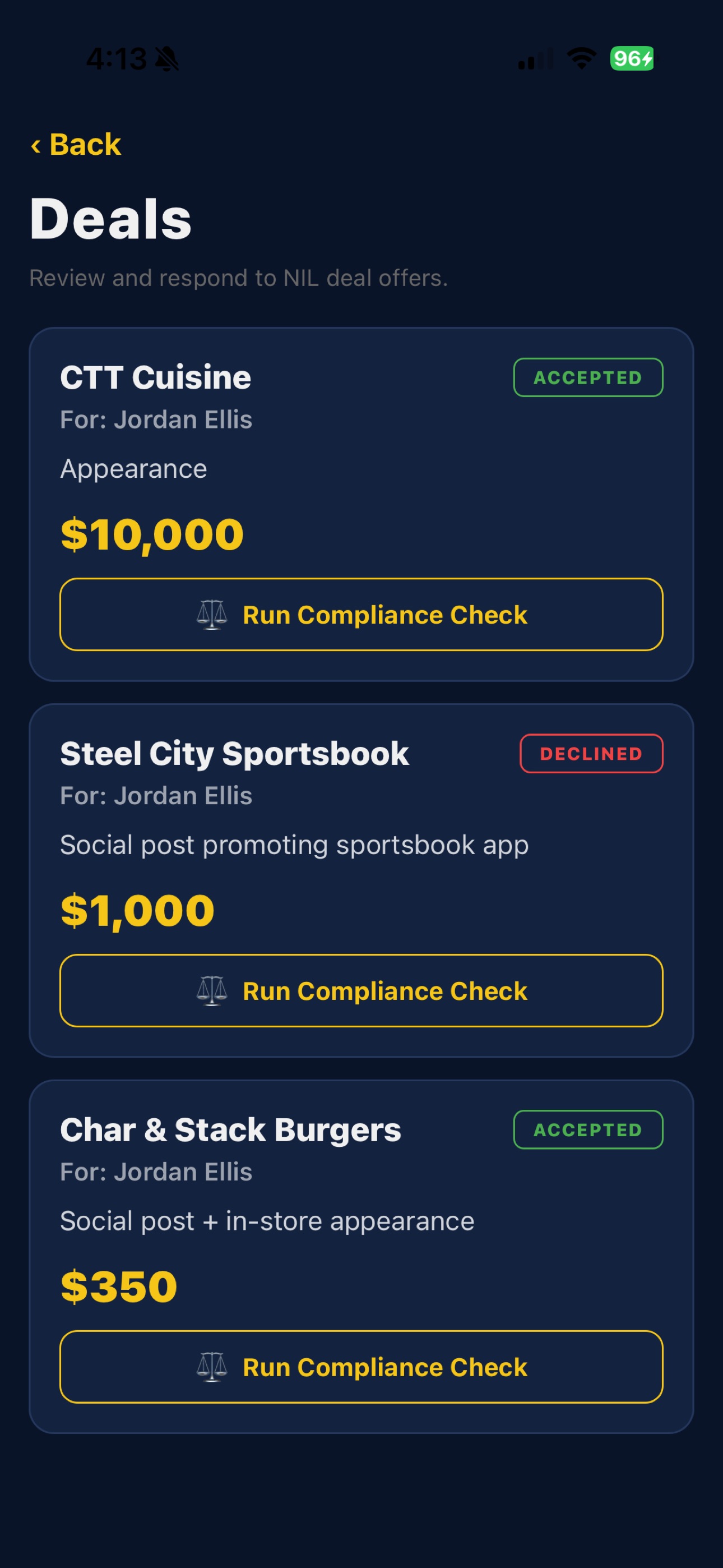Run compliance check for Char & Stack Burgers
The width and height of the screenshot is (723, 1568).
(361, 1367)
